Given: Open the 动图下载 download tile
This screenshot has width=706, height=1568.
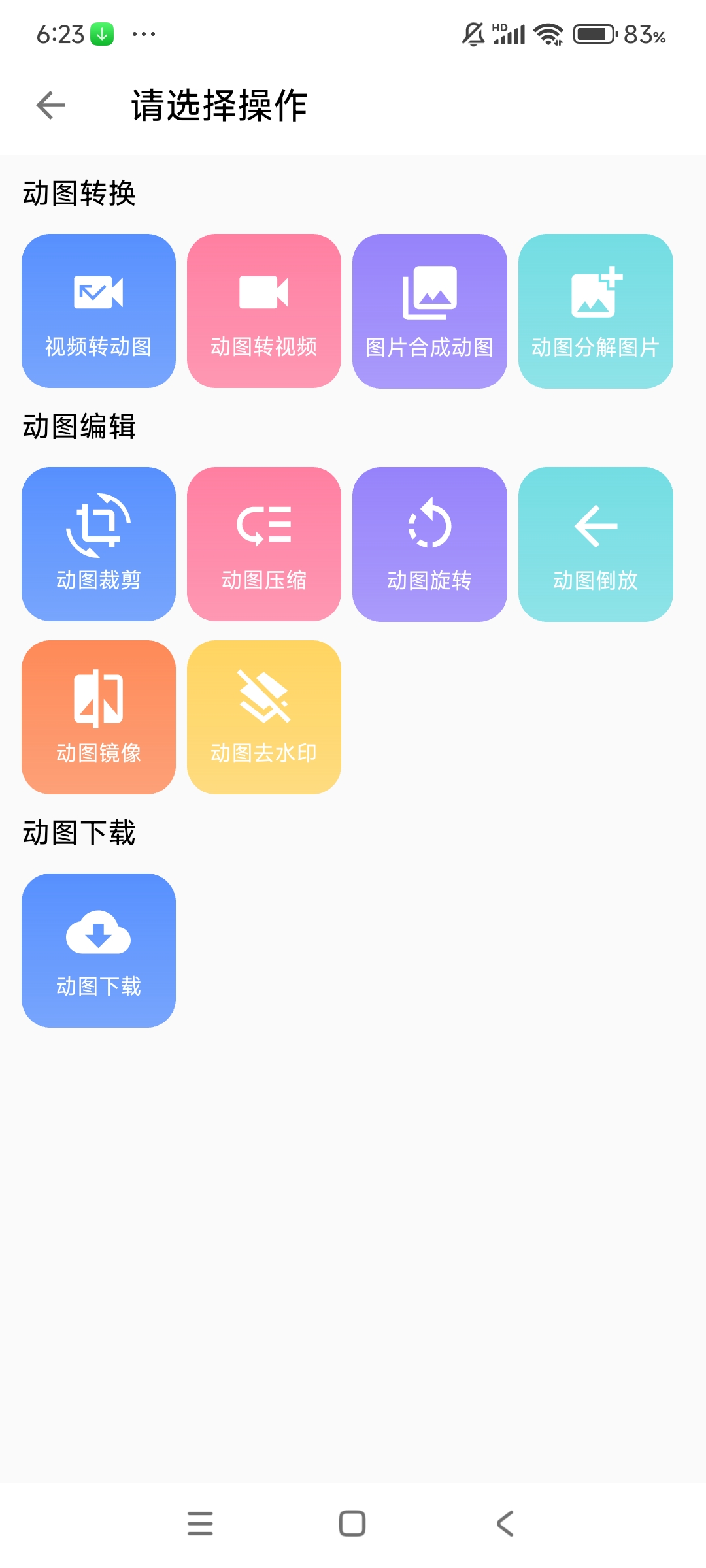Looking at the screenshot, I should pos(99,951).
